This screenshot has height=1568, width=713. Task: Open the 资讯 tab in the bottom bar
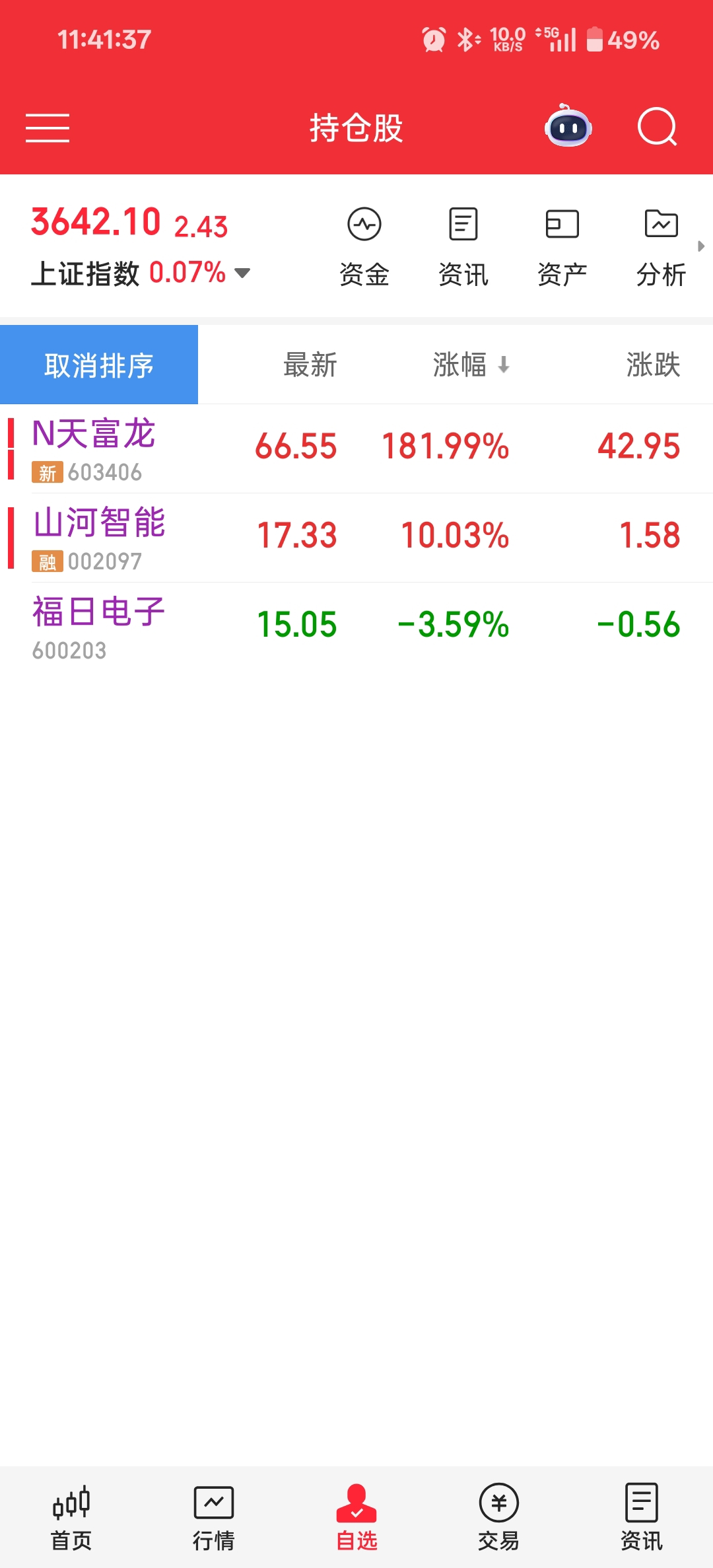click(x=642, y=1518)
